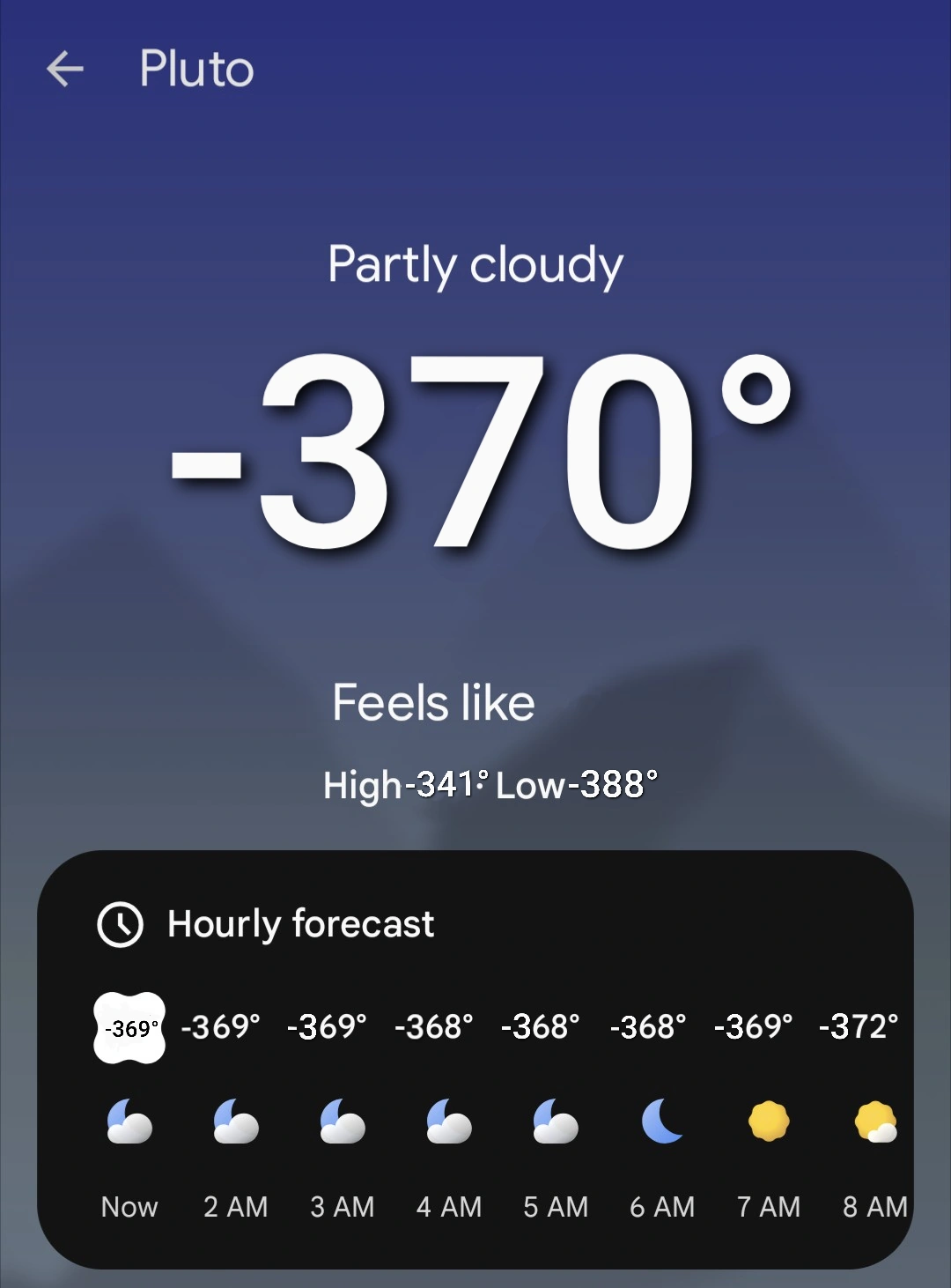
Task: Click the cloud-moon icon for 5 AM
Action: point(555,1121)
